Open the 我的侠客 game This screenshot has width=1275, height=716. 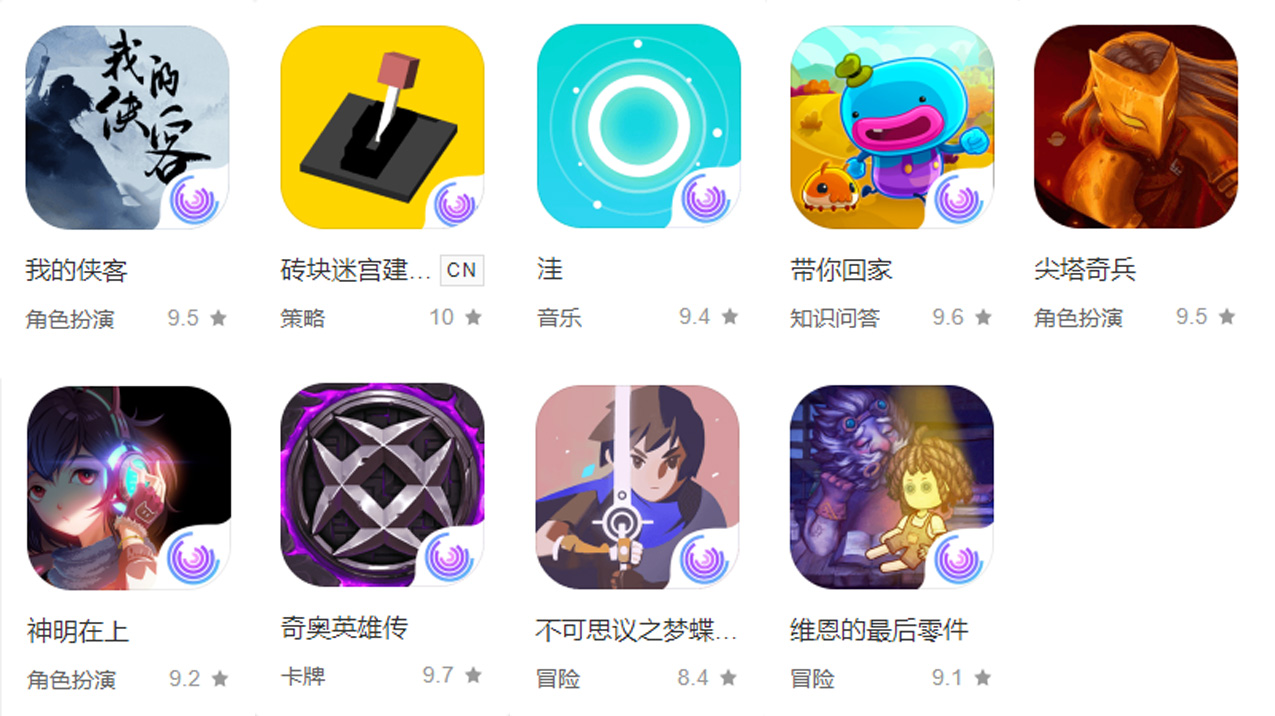127,128
